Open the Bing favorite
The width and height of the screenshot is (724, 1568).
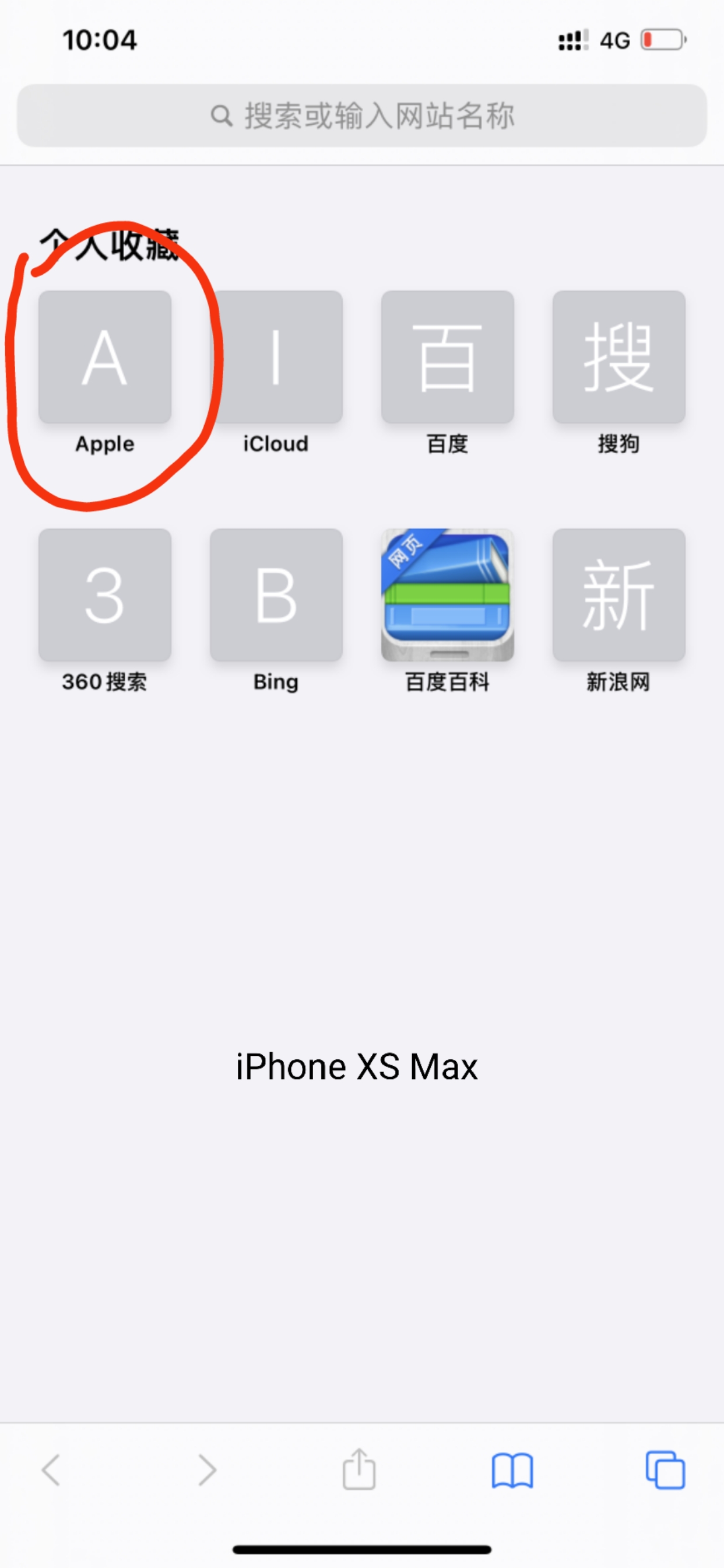click(x=276, y=594)
